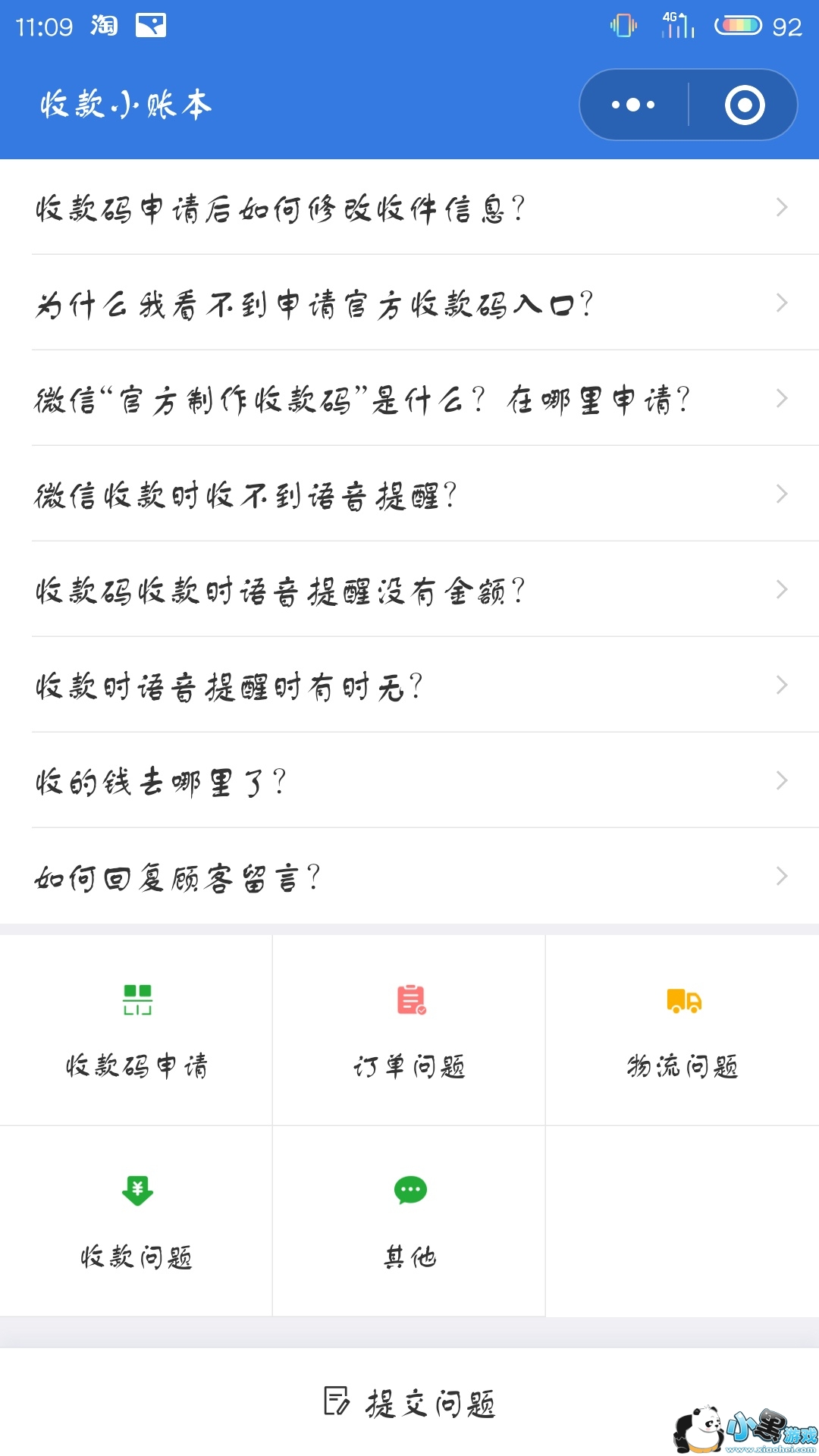Screen dimensions: 819x1456
Task: Open 如何回复顾客留言 help item
Action: [x=409, y=877]
